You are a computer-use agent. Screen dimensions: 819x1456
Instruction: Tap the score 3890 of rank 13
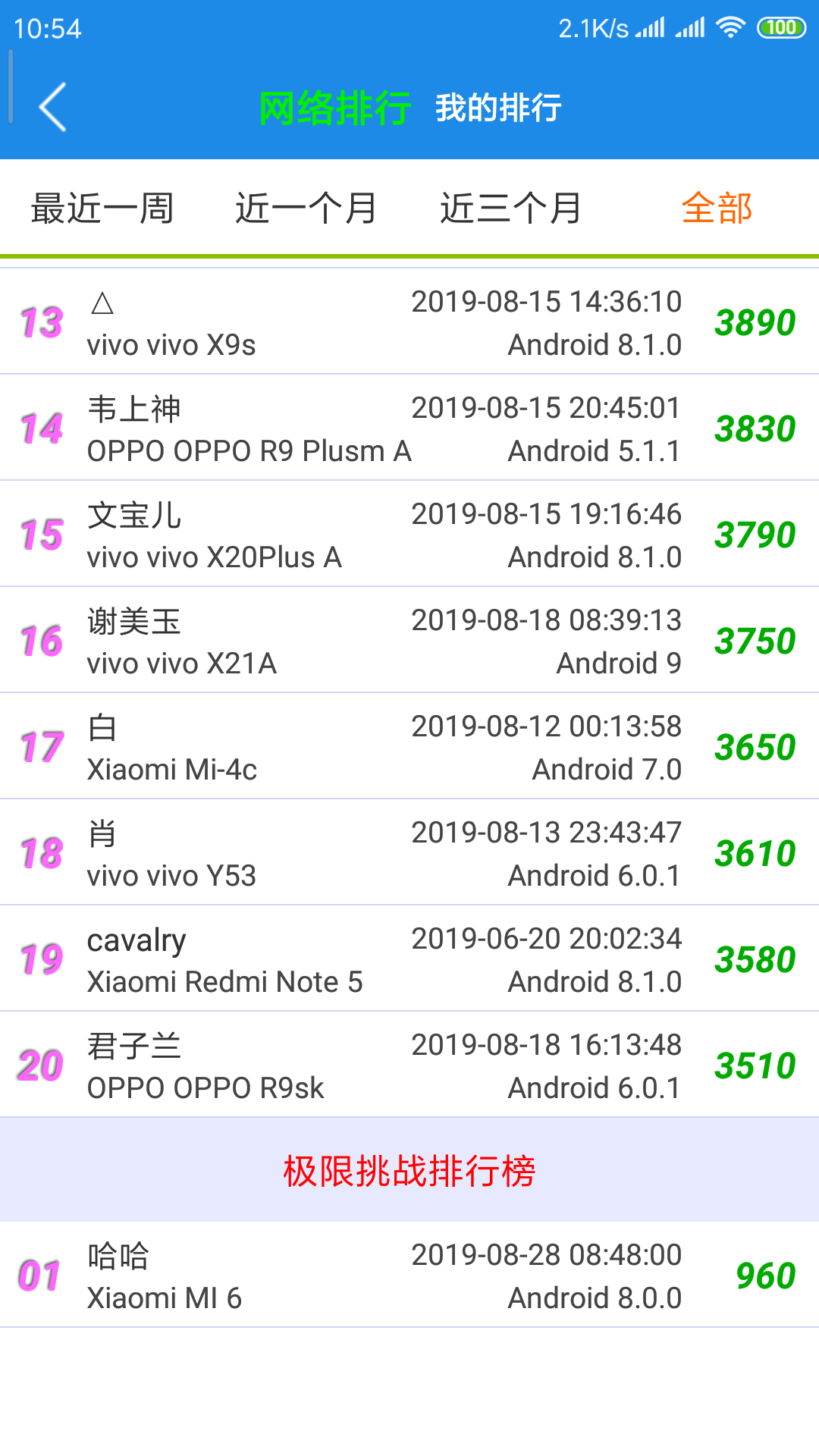pyautogui.click(x=754, y=322)
